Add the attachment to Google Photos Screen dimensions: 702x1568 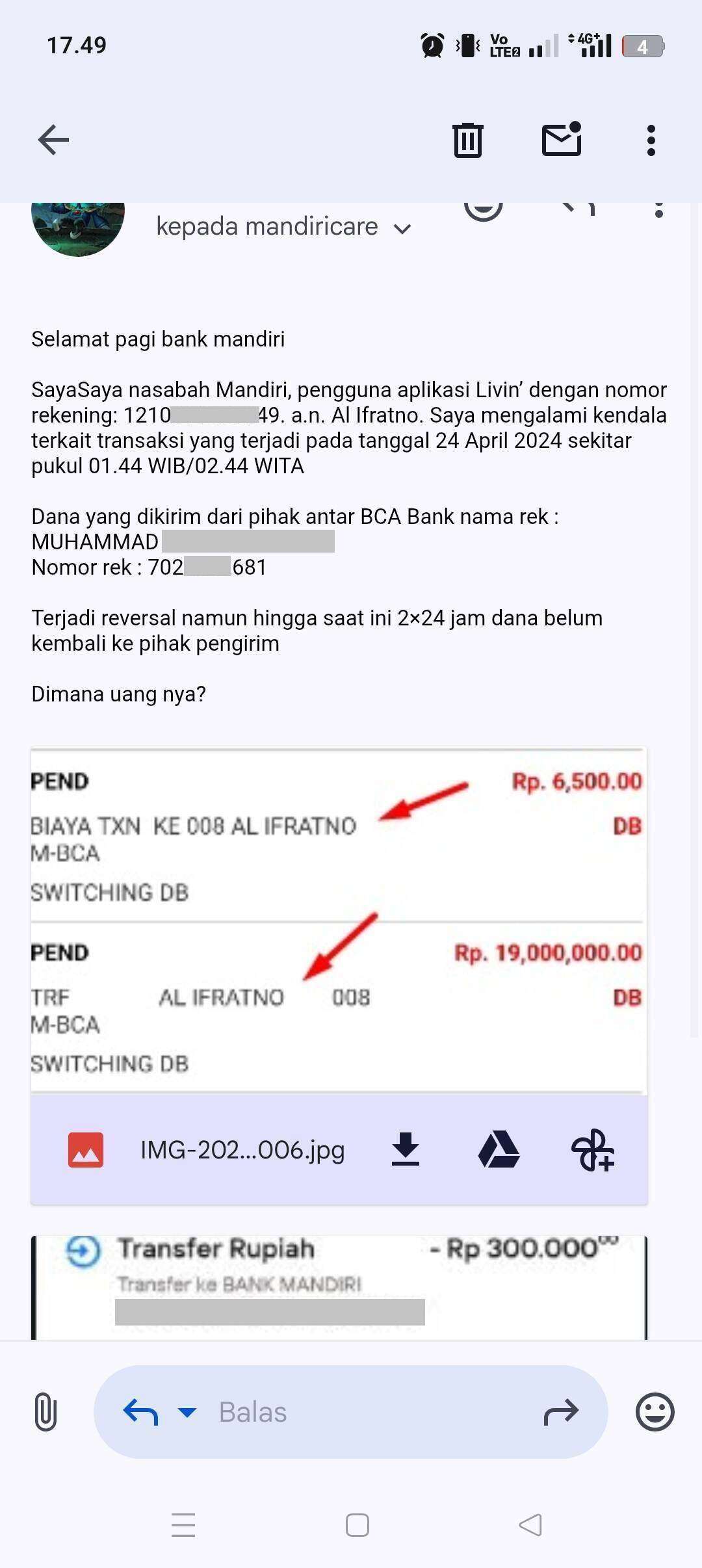[x=592, y=1149]
